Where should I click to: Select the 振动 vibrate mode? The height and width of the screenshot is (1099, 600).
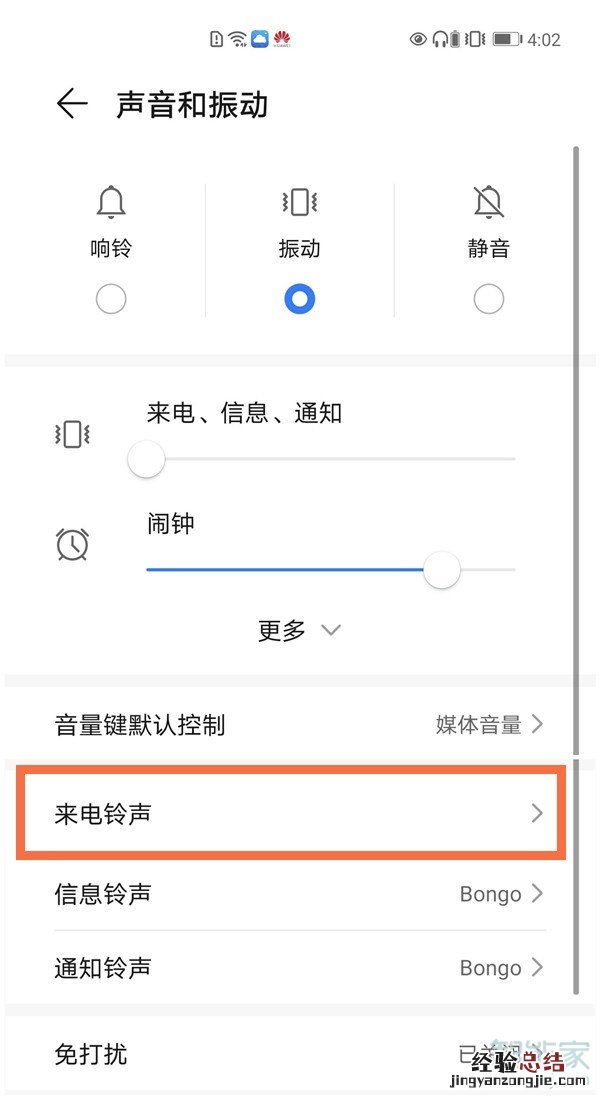(x=299, y=298)
